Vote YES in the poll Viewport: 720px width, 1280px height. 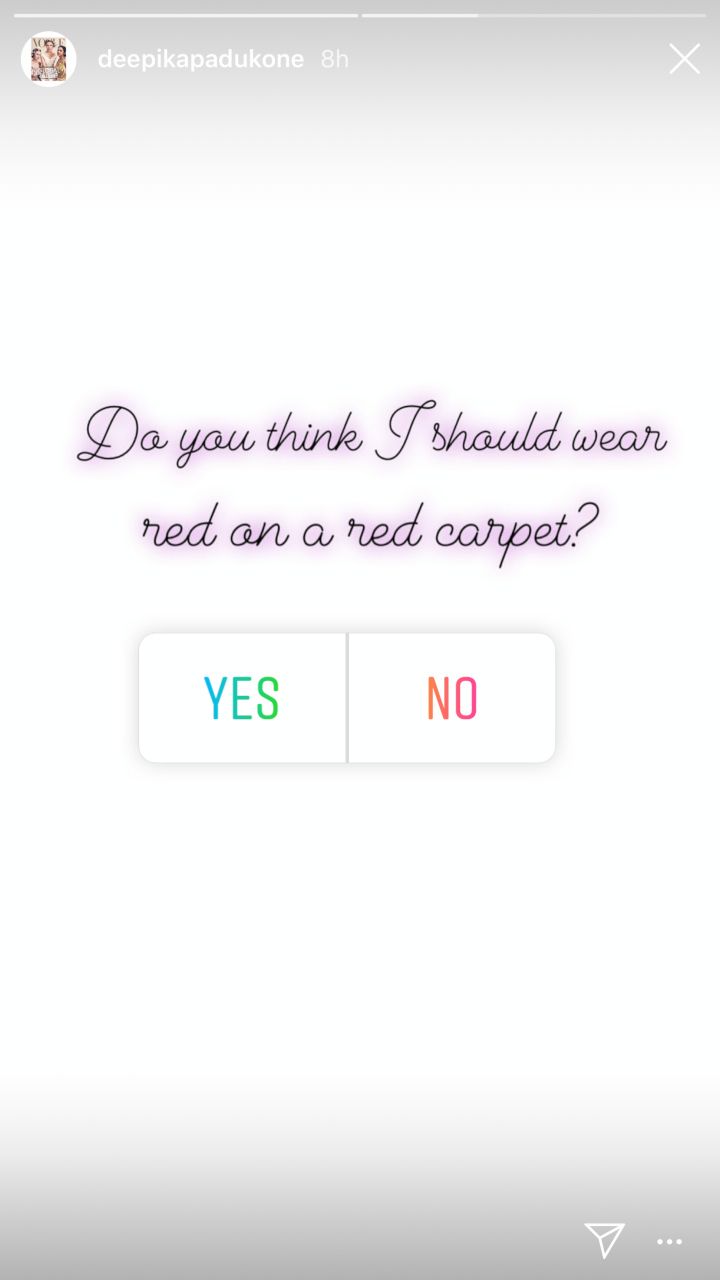(243, 698)
